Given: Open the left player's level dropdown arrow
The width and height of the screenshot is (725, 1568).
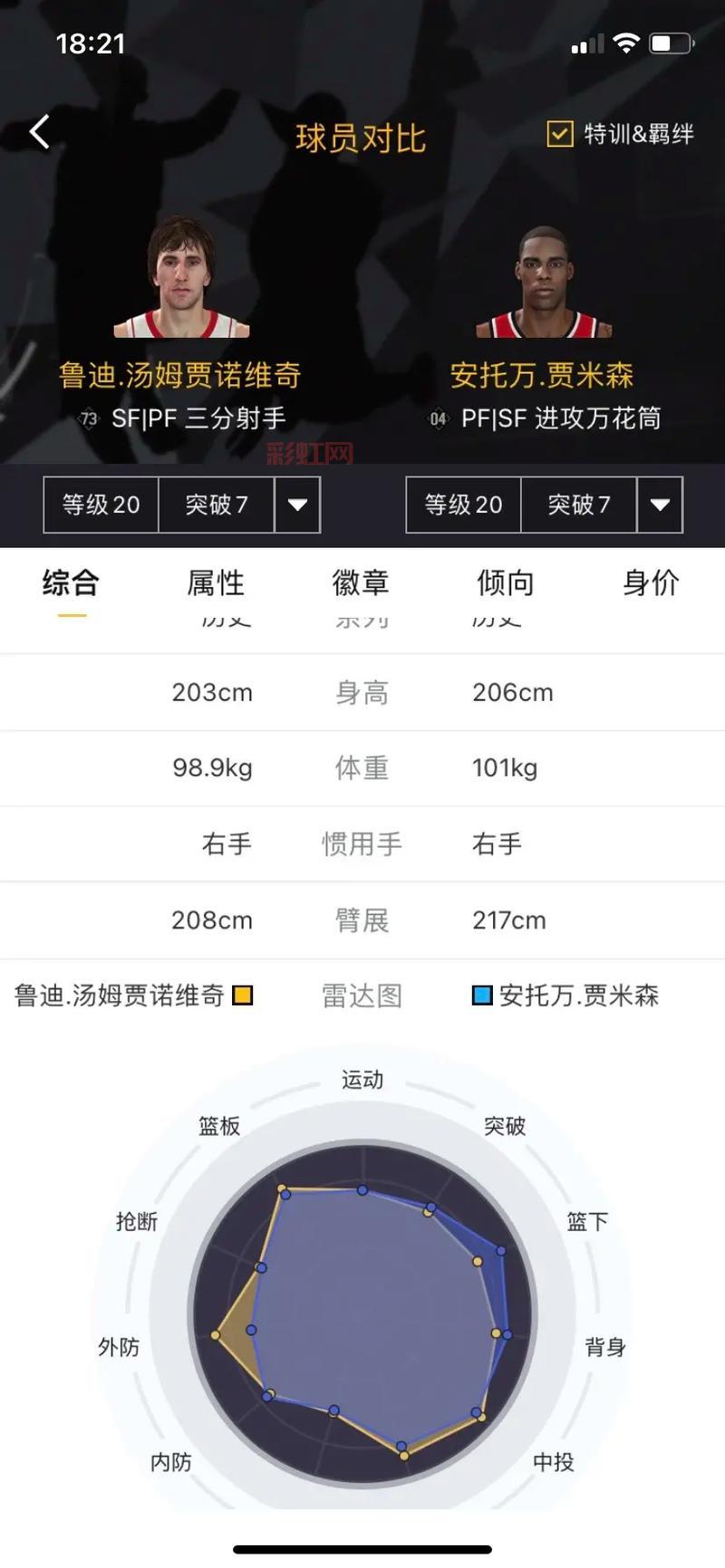Looking at the screenshot, I should click(296, 505).
